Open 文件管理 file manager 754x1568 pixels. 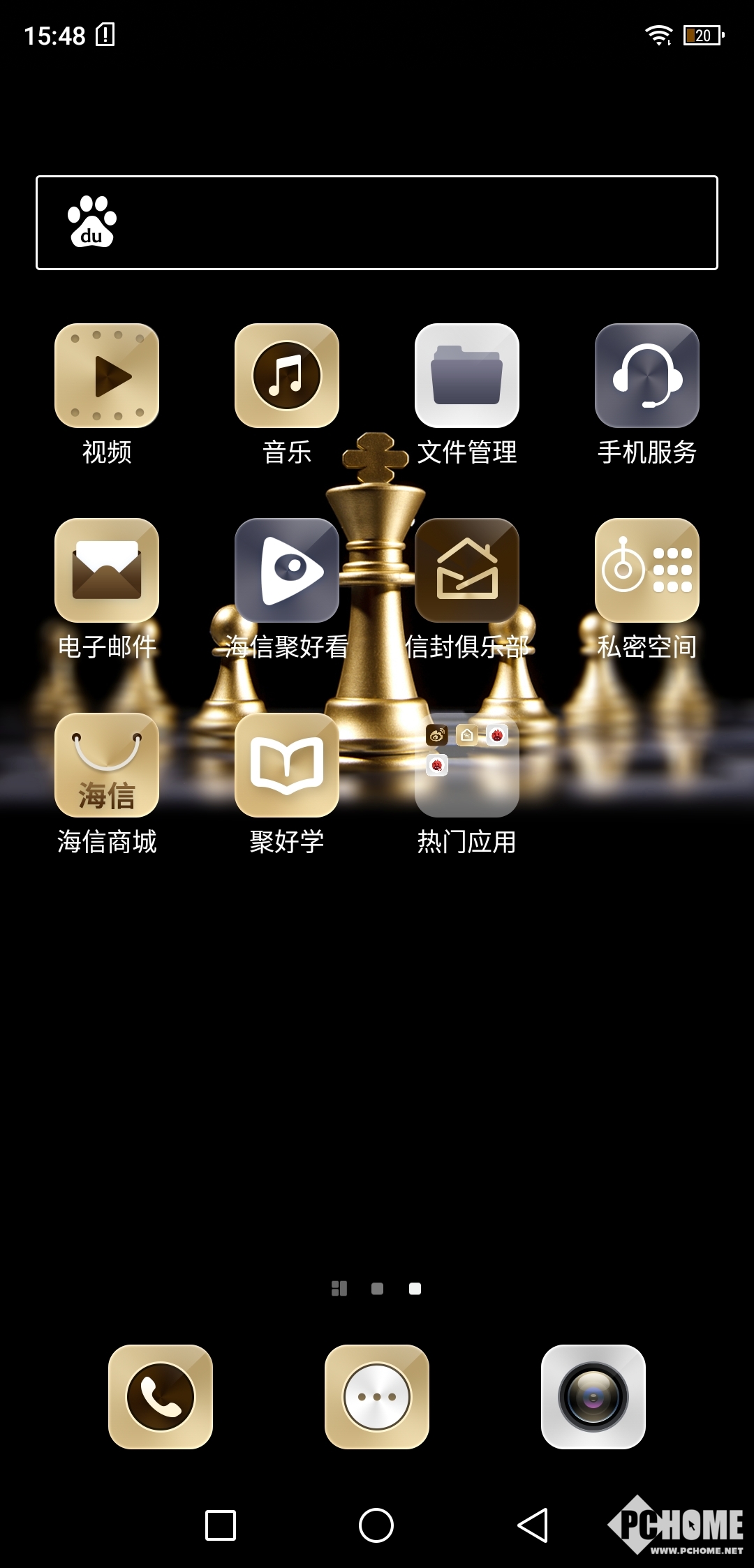467,376
